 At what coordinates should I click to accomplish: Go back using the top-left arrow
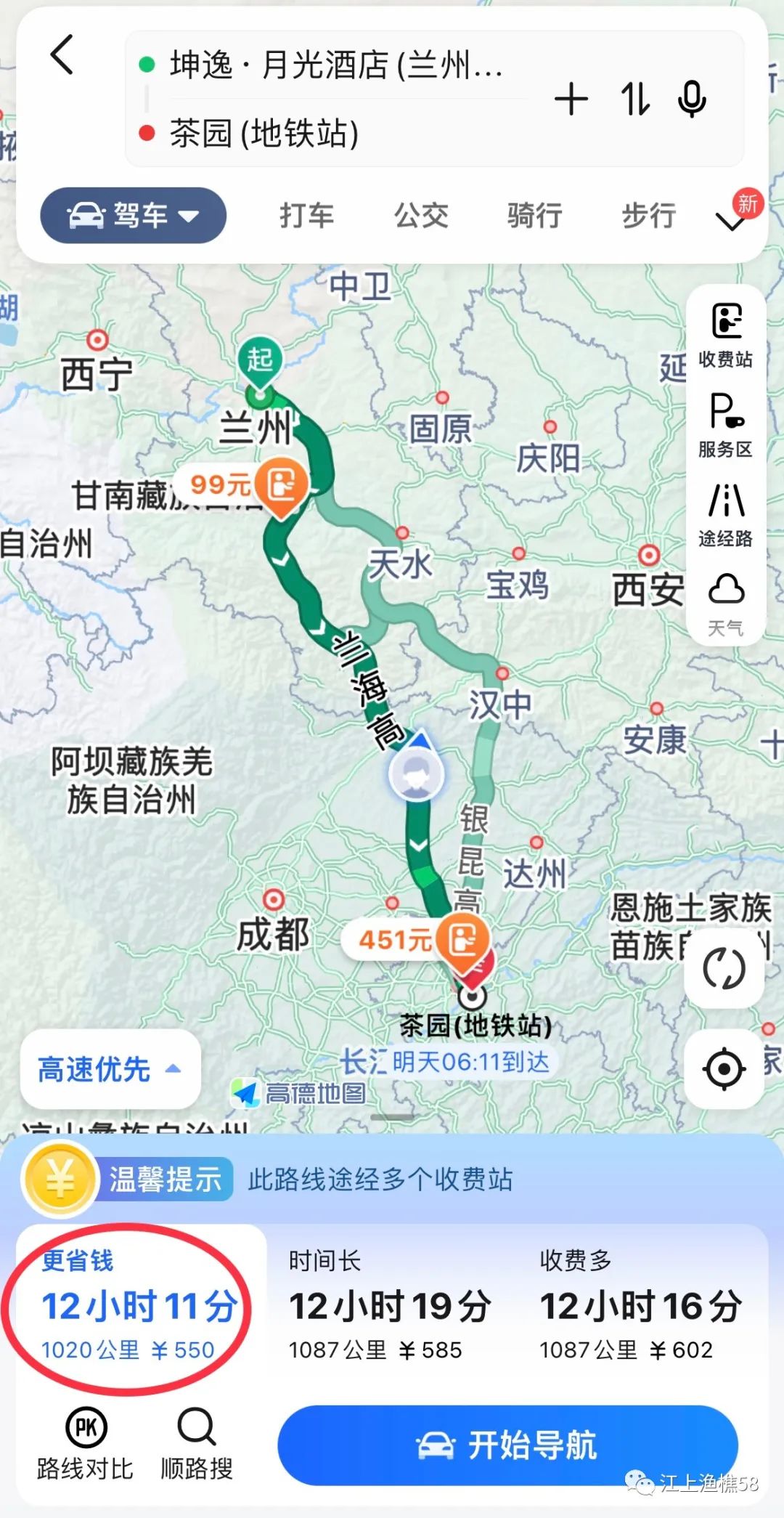click(62, 55)
